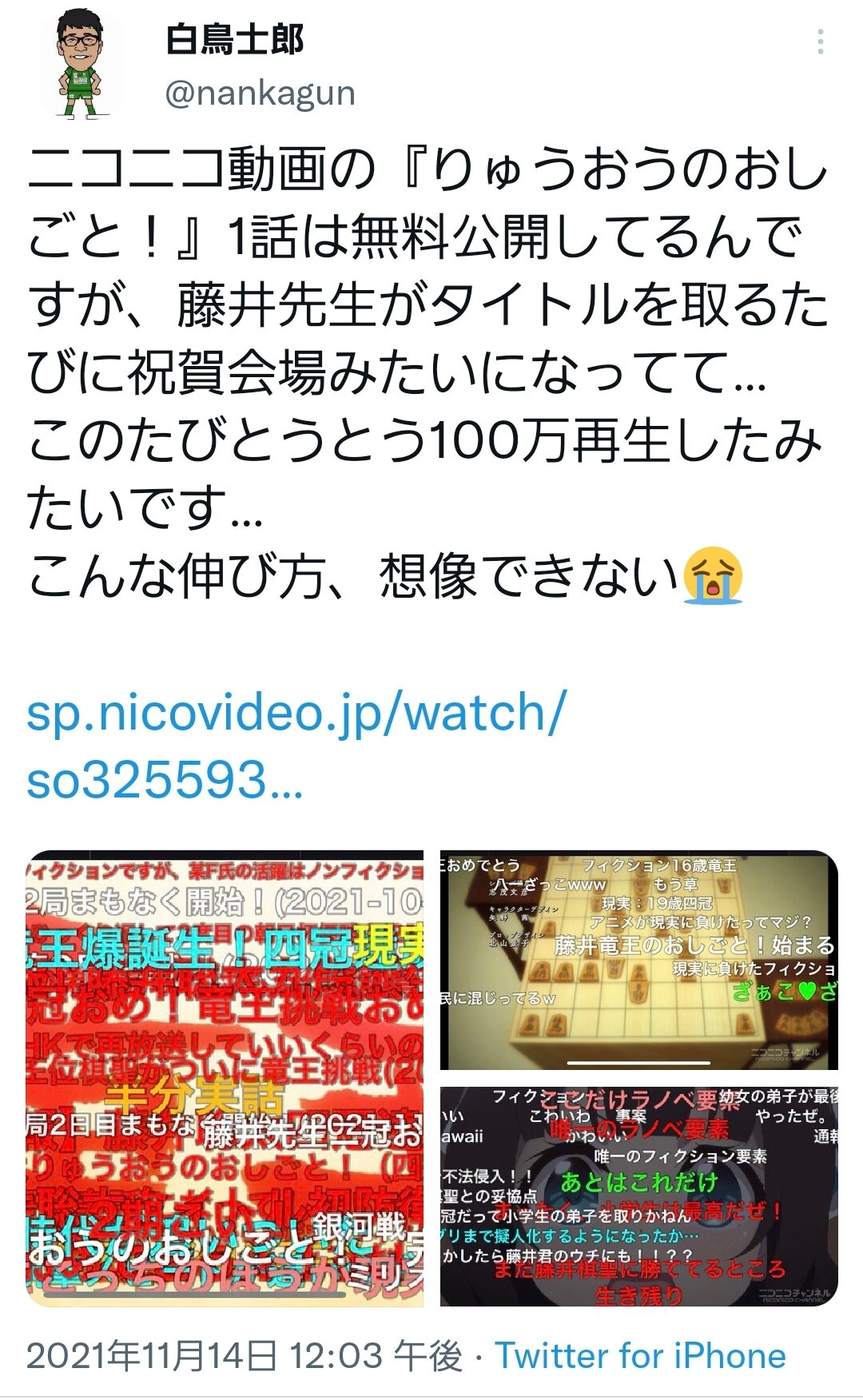Viewport: 863px width, 1400px height.
Task: Open 白鳥士郎's profile picture
Action: pyautogui.click(x=80, y=64)
